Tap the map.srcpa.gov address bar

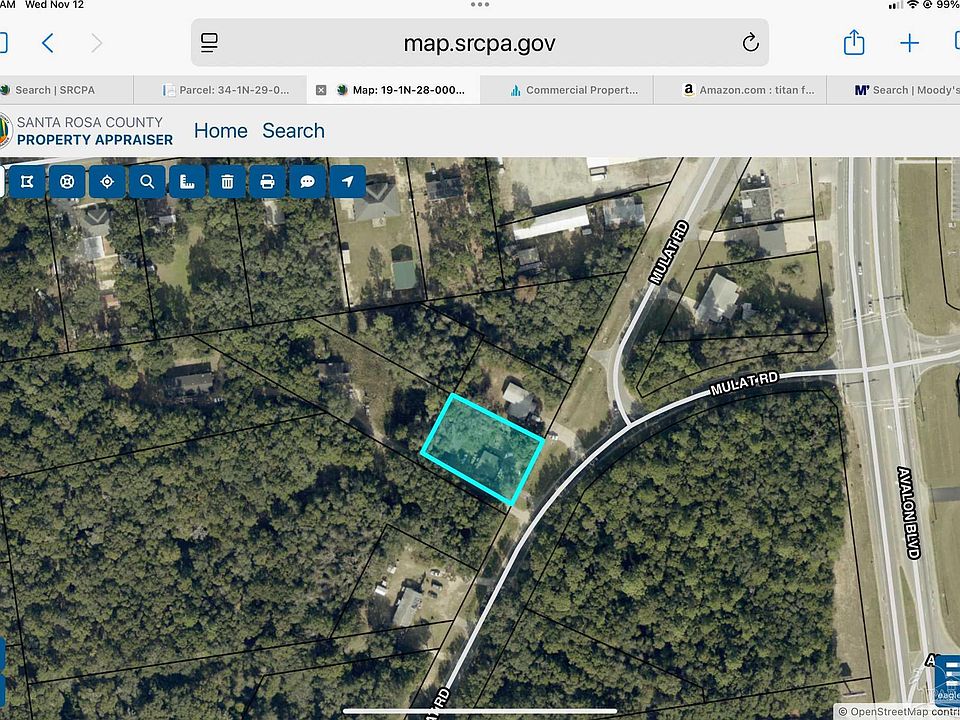click(480, 43)
